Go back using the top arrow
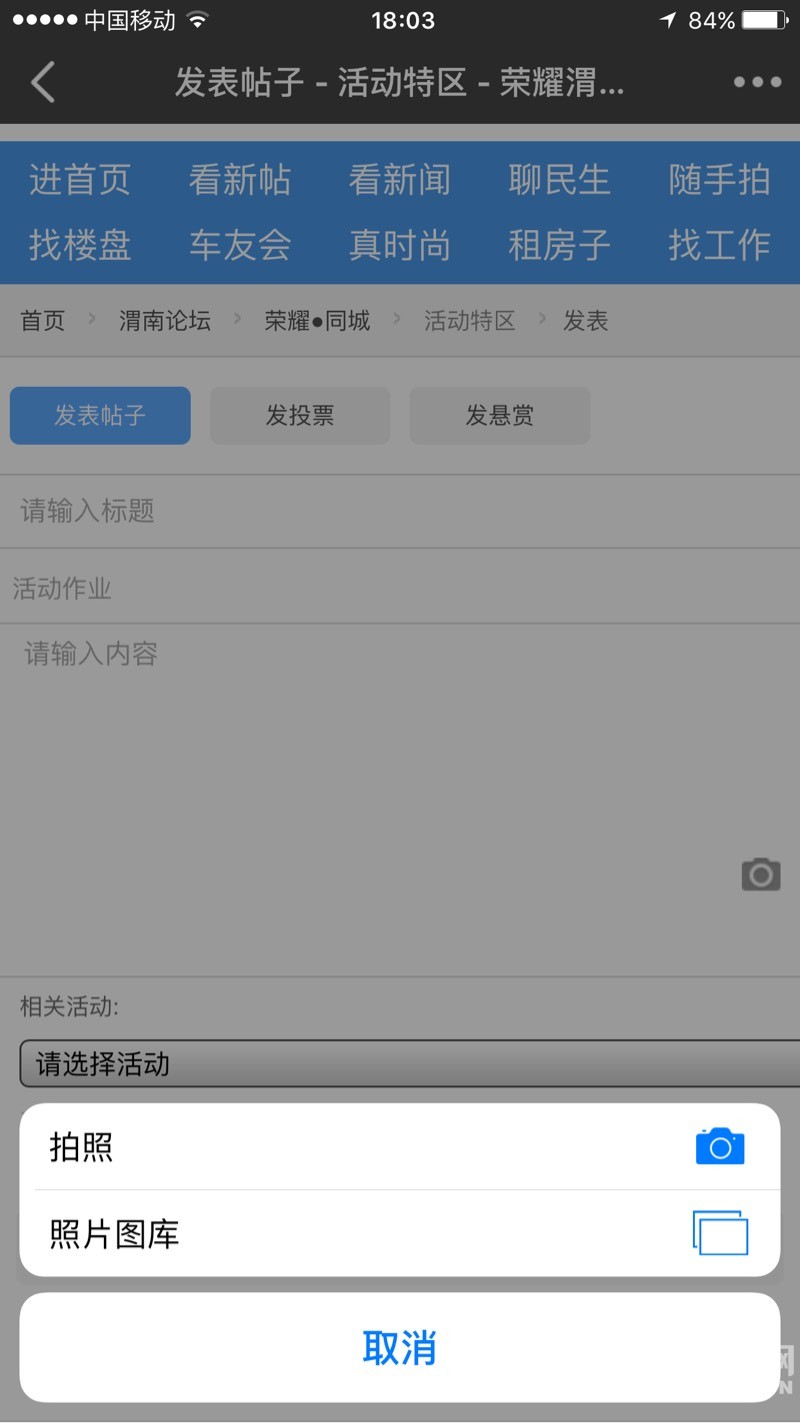This screenshot has width=800, height=1423. 42,82
